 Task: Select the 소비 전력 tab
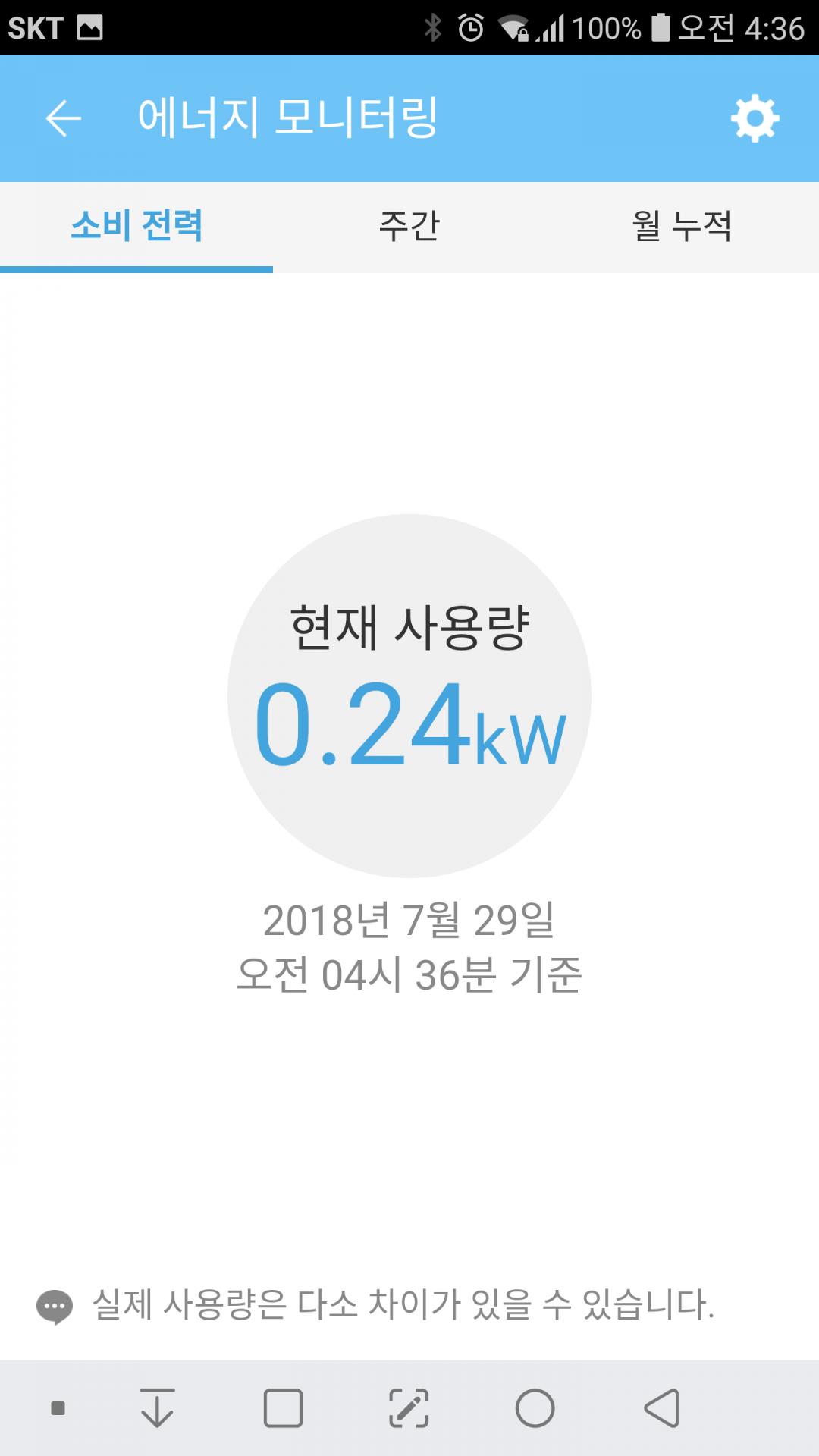pos(136,226)
